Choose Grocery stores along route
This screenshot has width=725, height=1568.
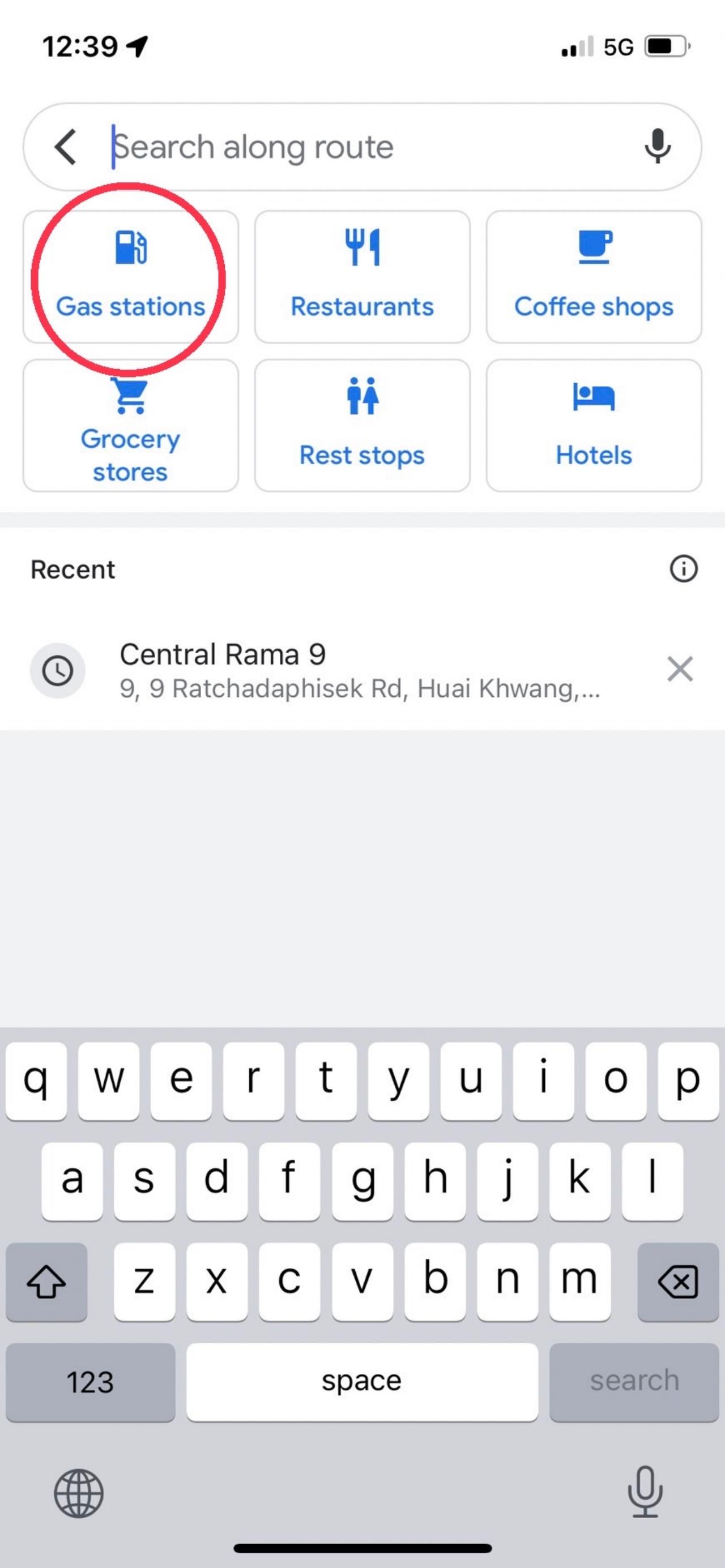pyautogui.click(x=130, y=426)
